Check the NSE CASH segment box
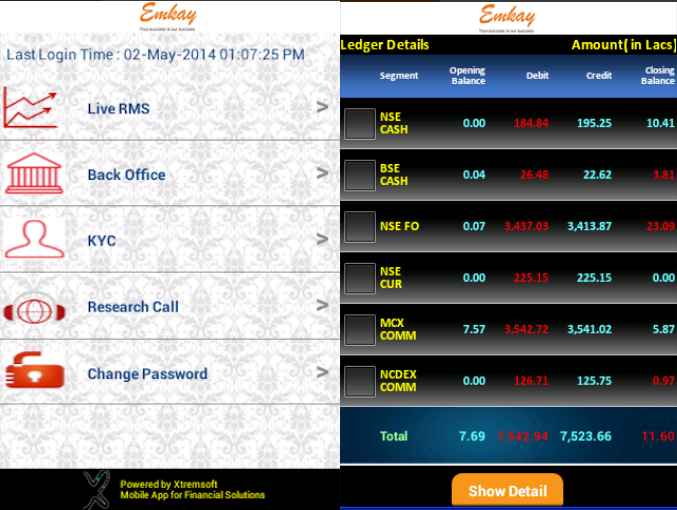 point(360,124)
